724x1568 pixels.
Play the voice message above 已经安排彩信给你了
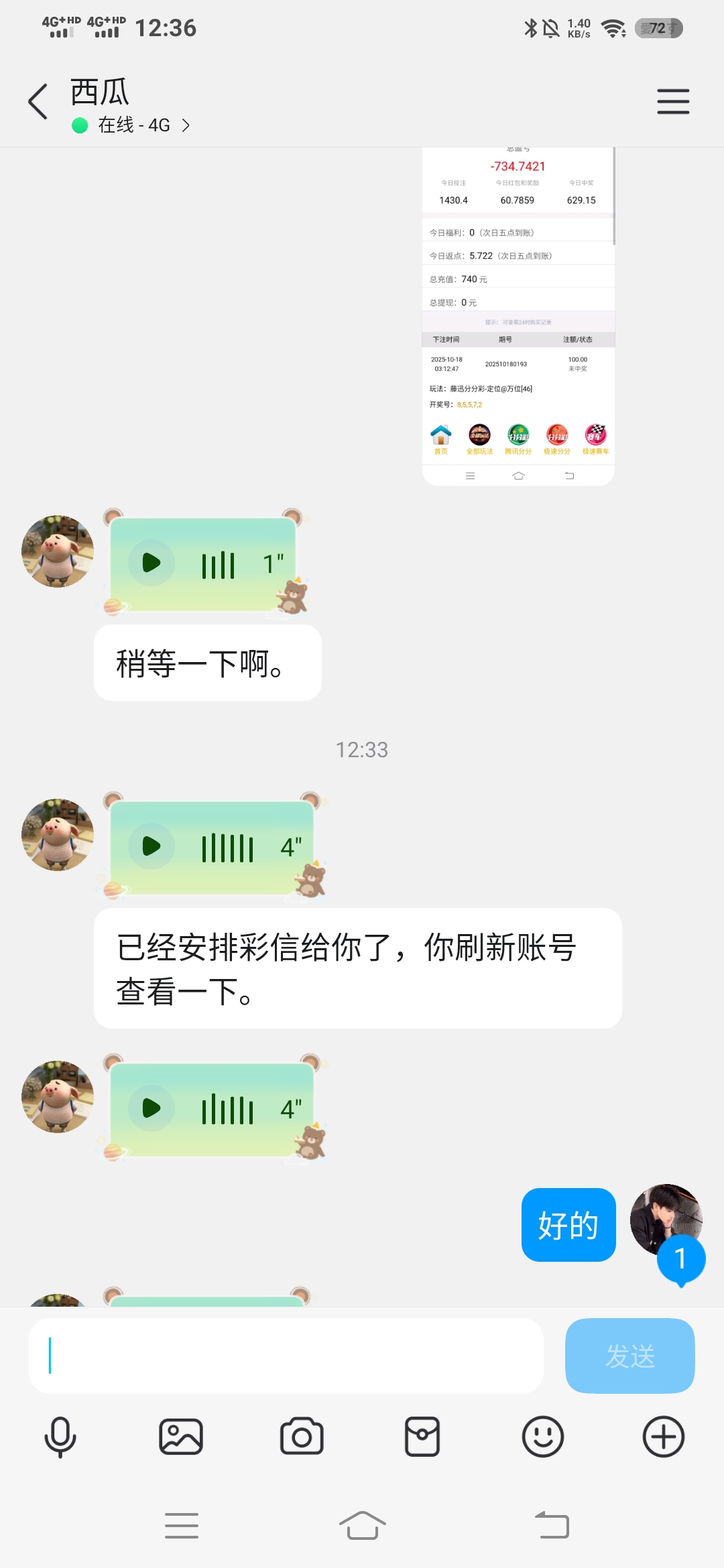pos(152,846)
